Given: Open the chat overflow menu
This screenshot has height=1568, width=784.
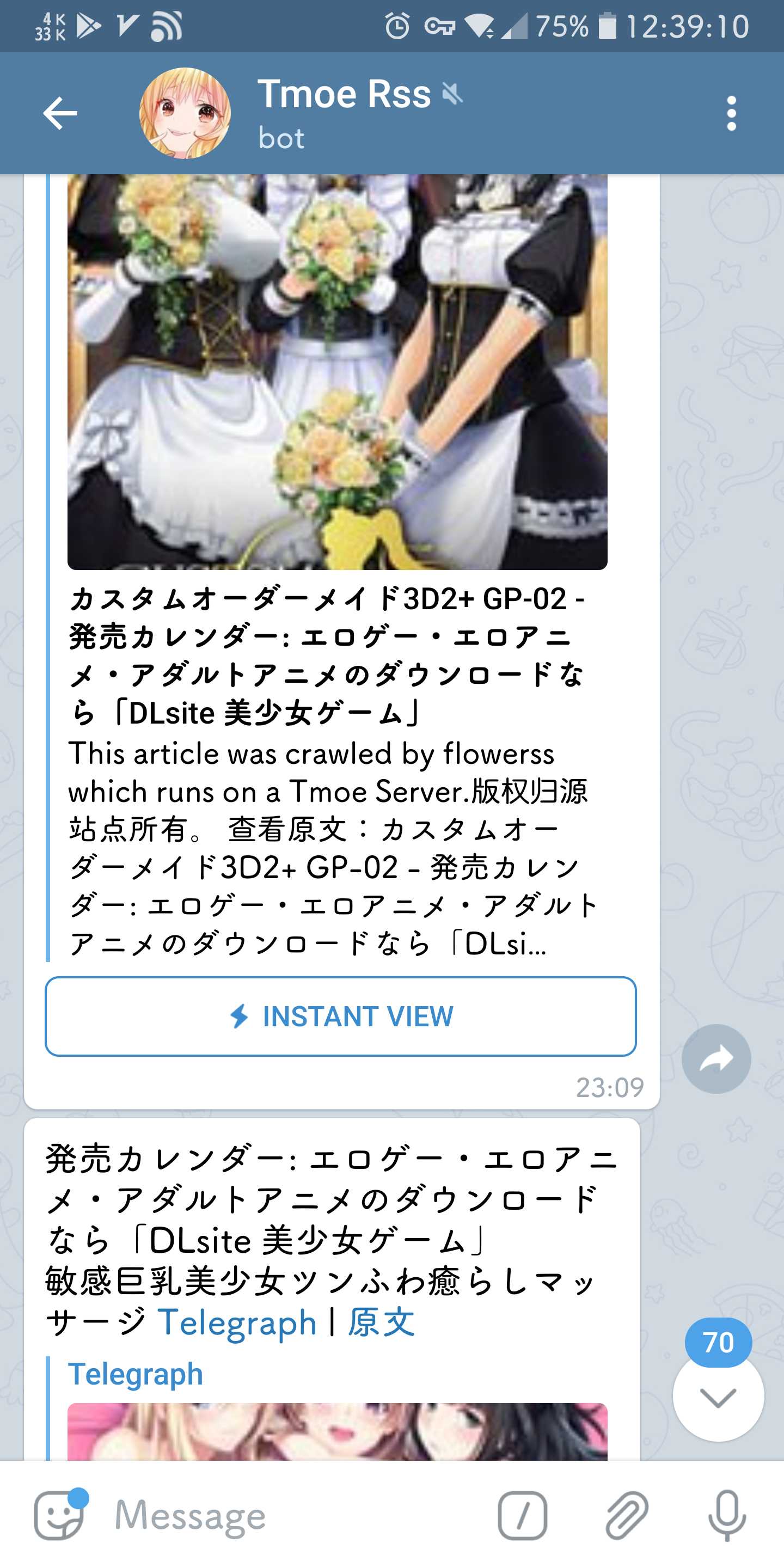Looking at the screenshot, I should pyautogui.click(x=731, y=113).
